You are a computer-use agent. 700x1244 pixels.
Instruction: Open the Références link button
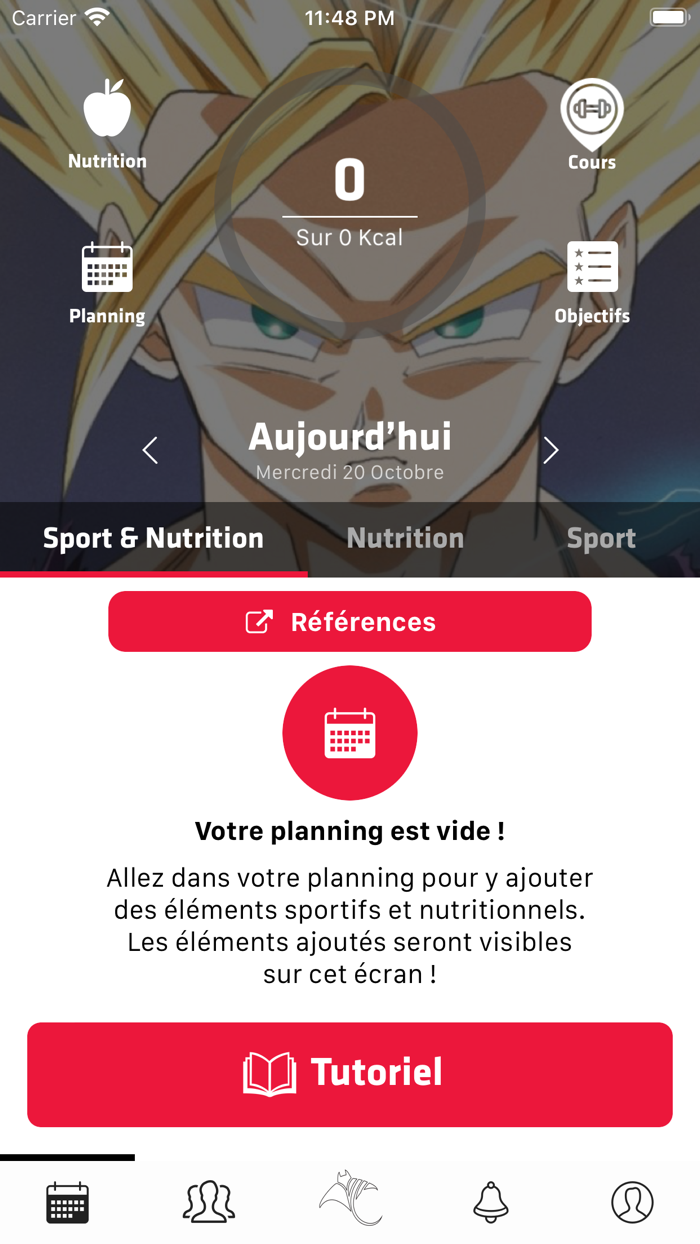(350, 622)
